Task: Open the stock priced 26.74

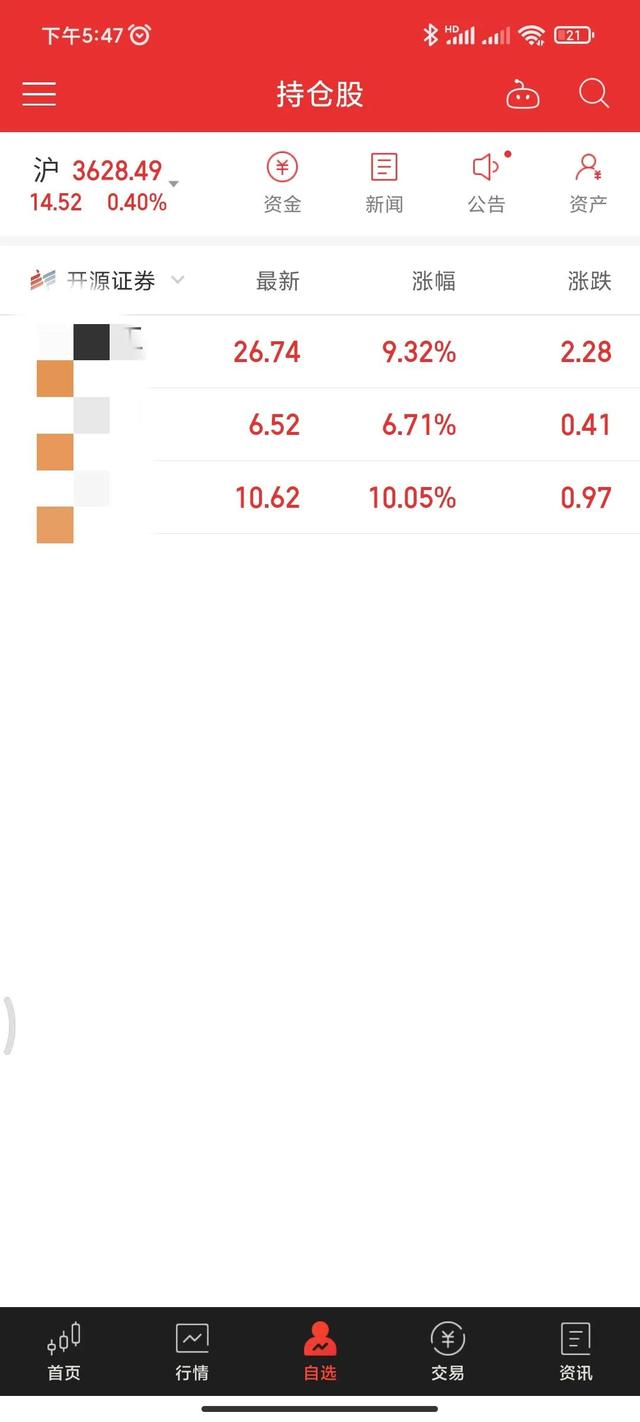Action: point(320,352)
